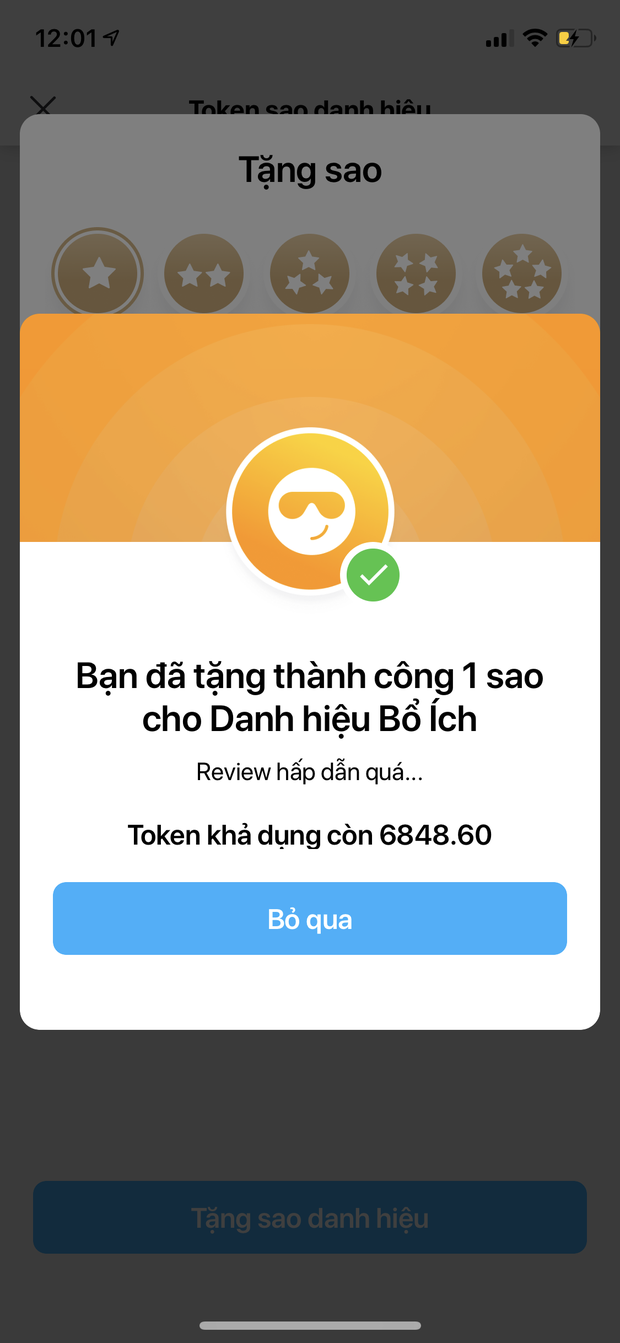Tap the Bỏ qua button

[310, 918]
